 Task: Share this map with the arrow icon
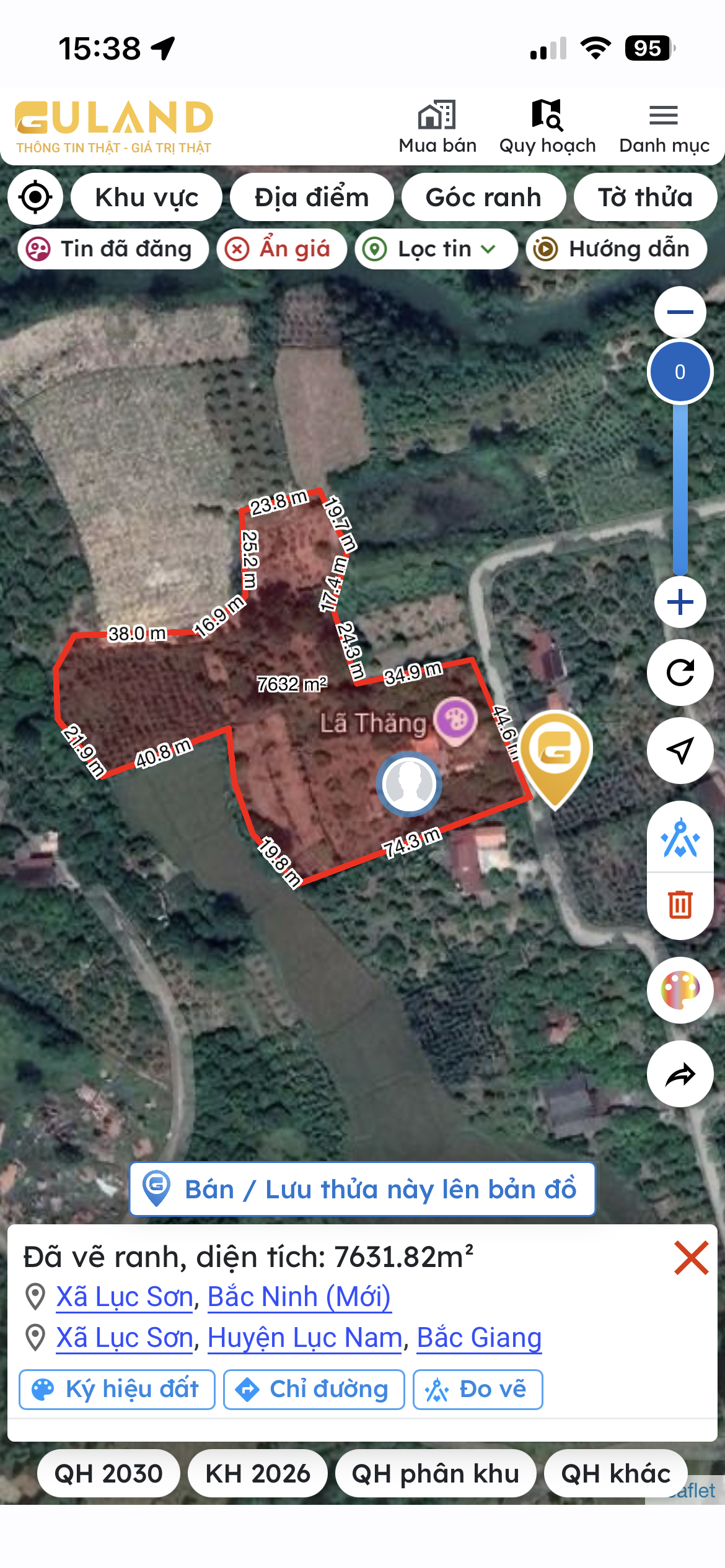pyautogui.click(x=680, y=1074)
